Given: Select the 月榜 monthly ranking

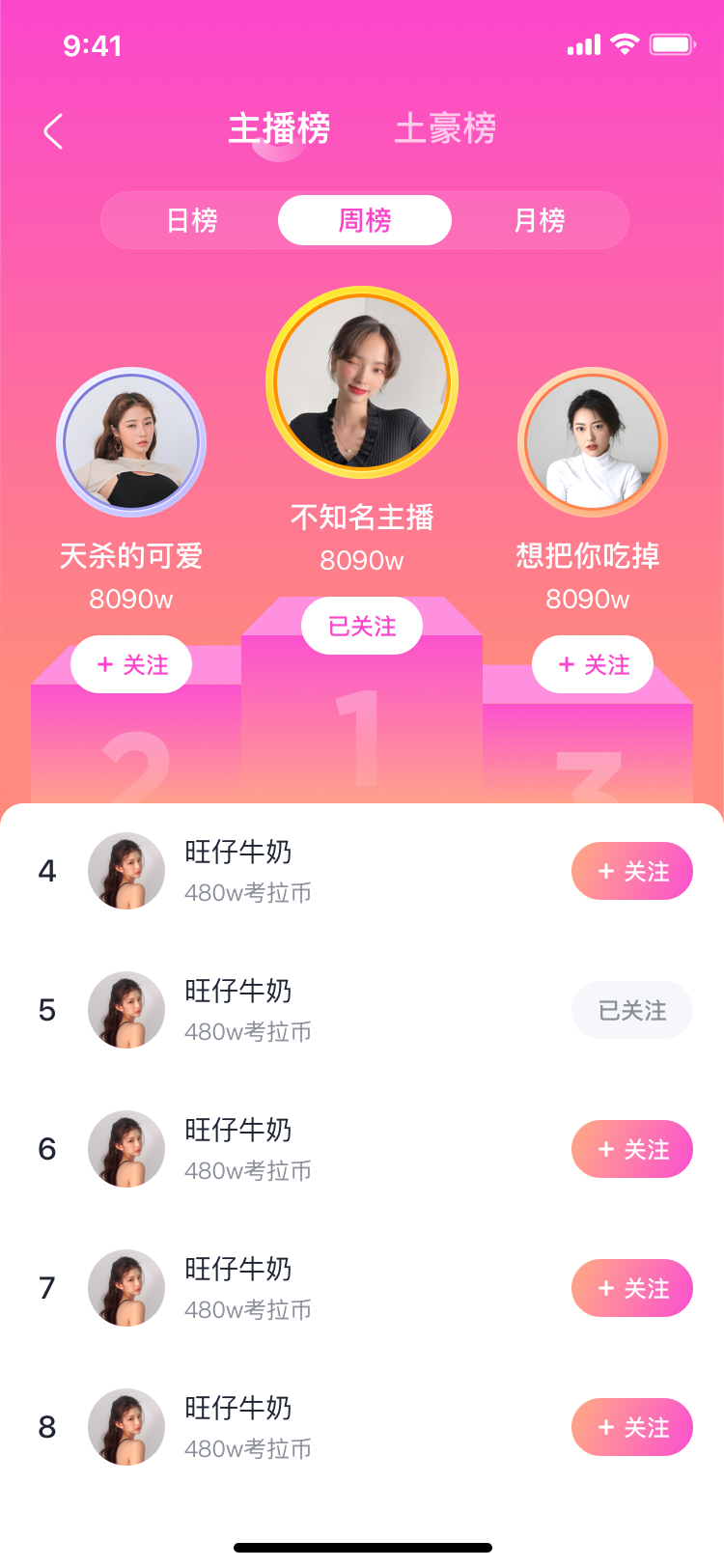Looking at the screenshot, I should pos(539,220).
